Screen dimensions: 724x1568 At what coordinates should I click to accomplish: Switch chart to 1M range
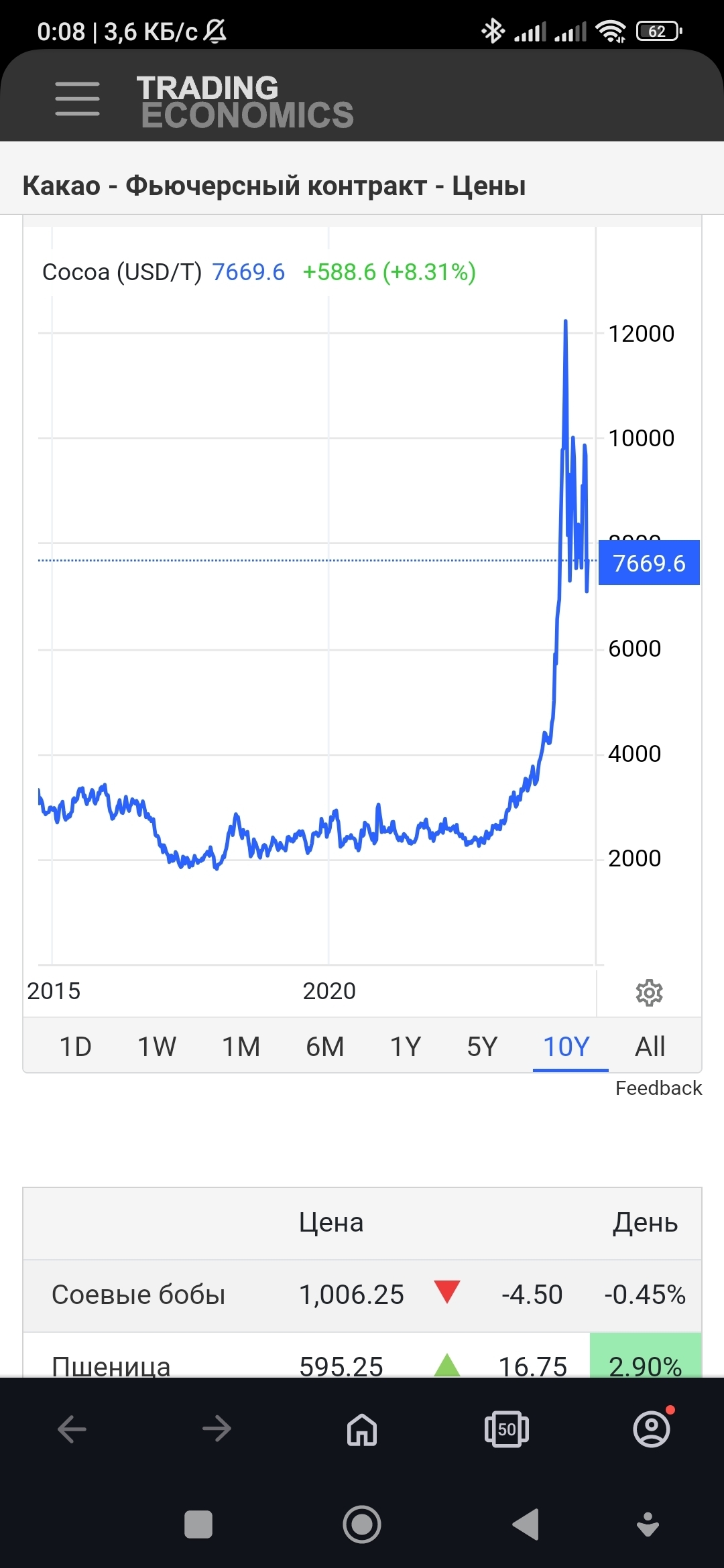(x=241, y=1046)
